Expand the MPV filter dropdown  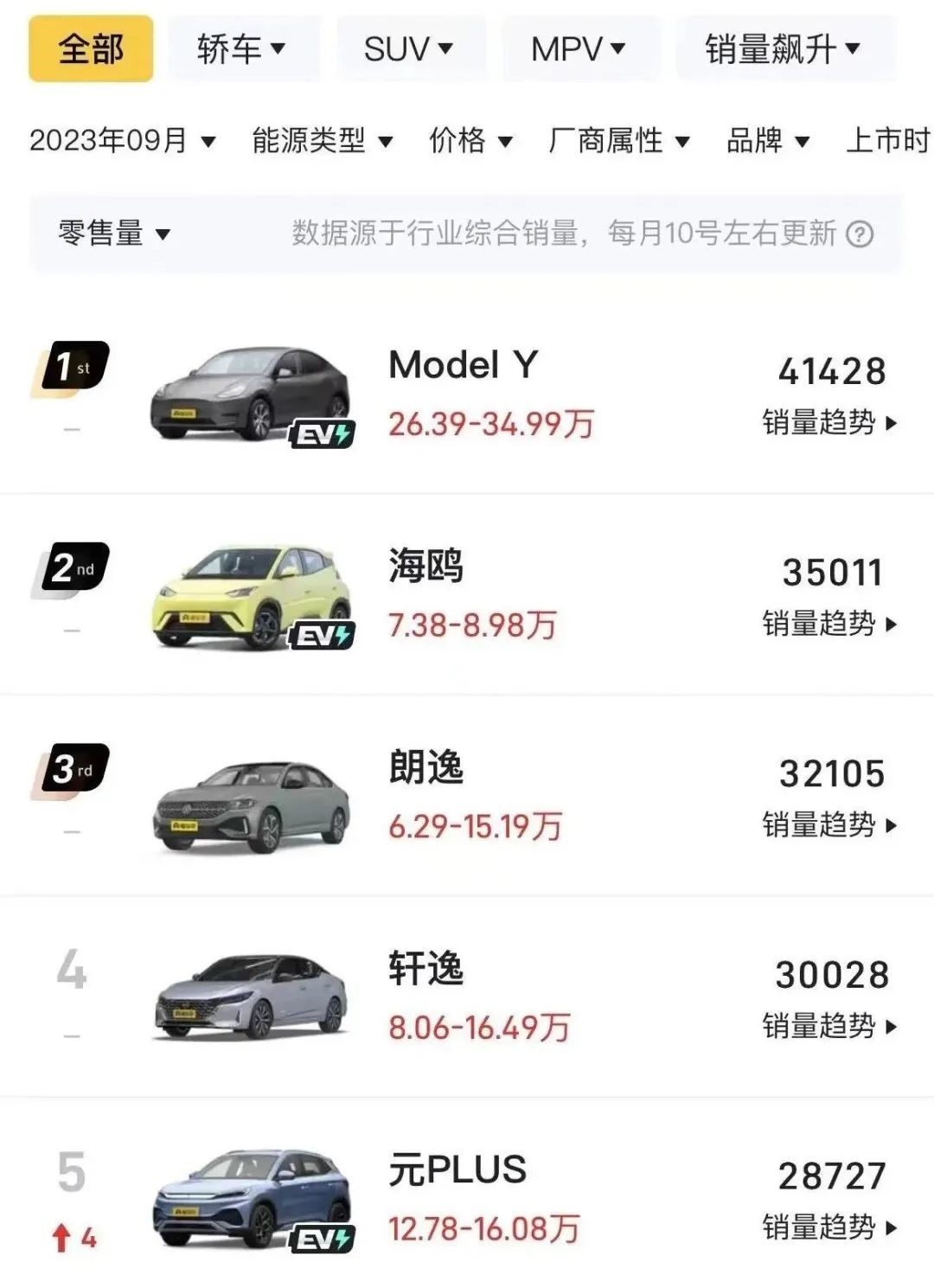click(579, 48)
